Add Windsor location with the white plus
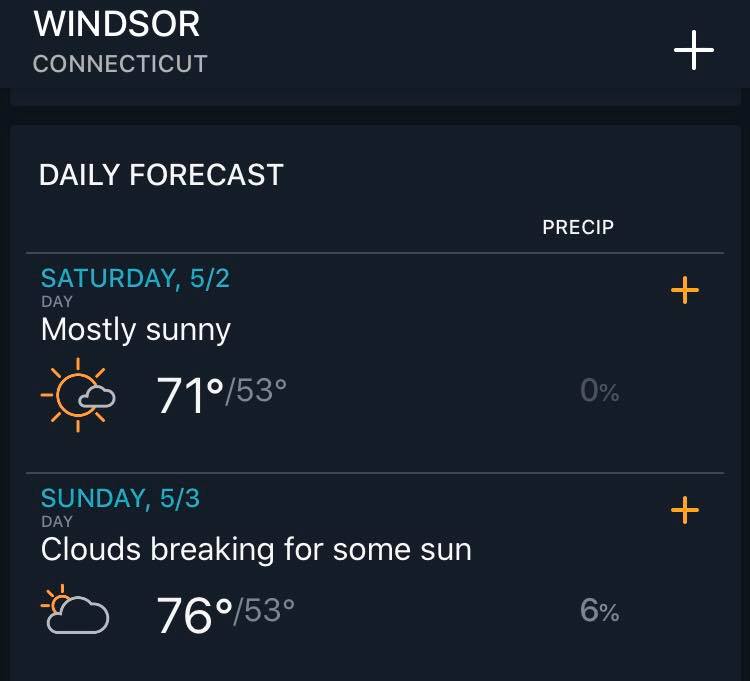750x681 pixels. coord(693,50)
